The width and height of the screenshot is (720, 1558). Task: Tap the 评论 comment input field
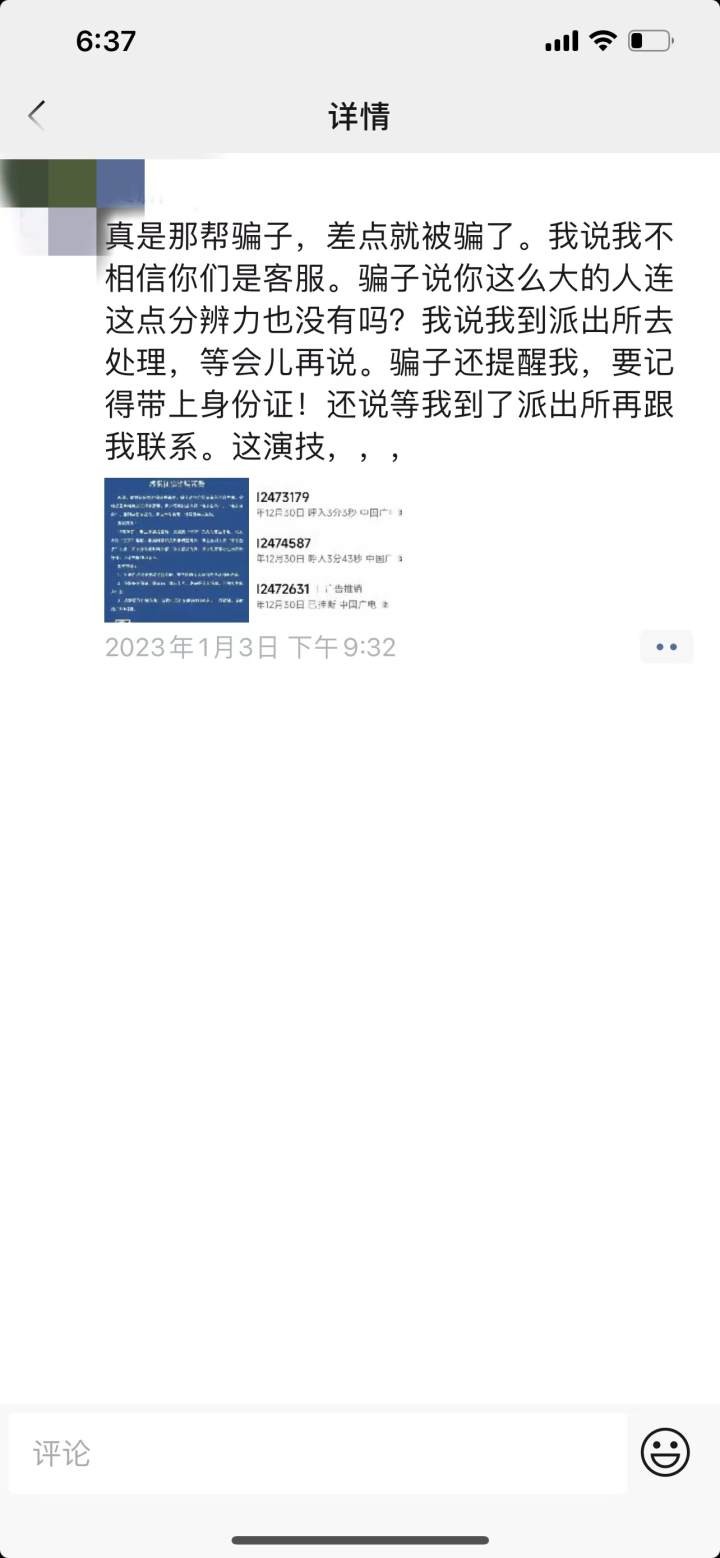pyautogui.click(x=318, y=1453)
